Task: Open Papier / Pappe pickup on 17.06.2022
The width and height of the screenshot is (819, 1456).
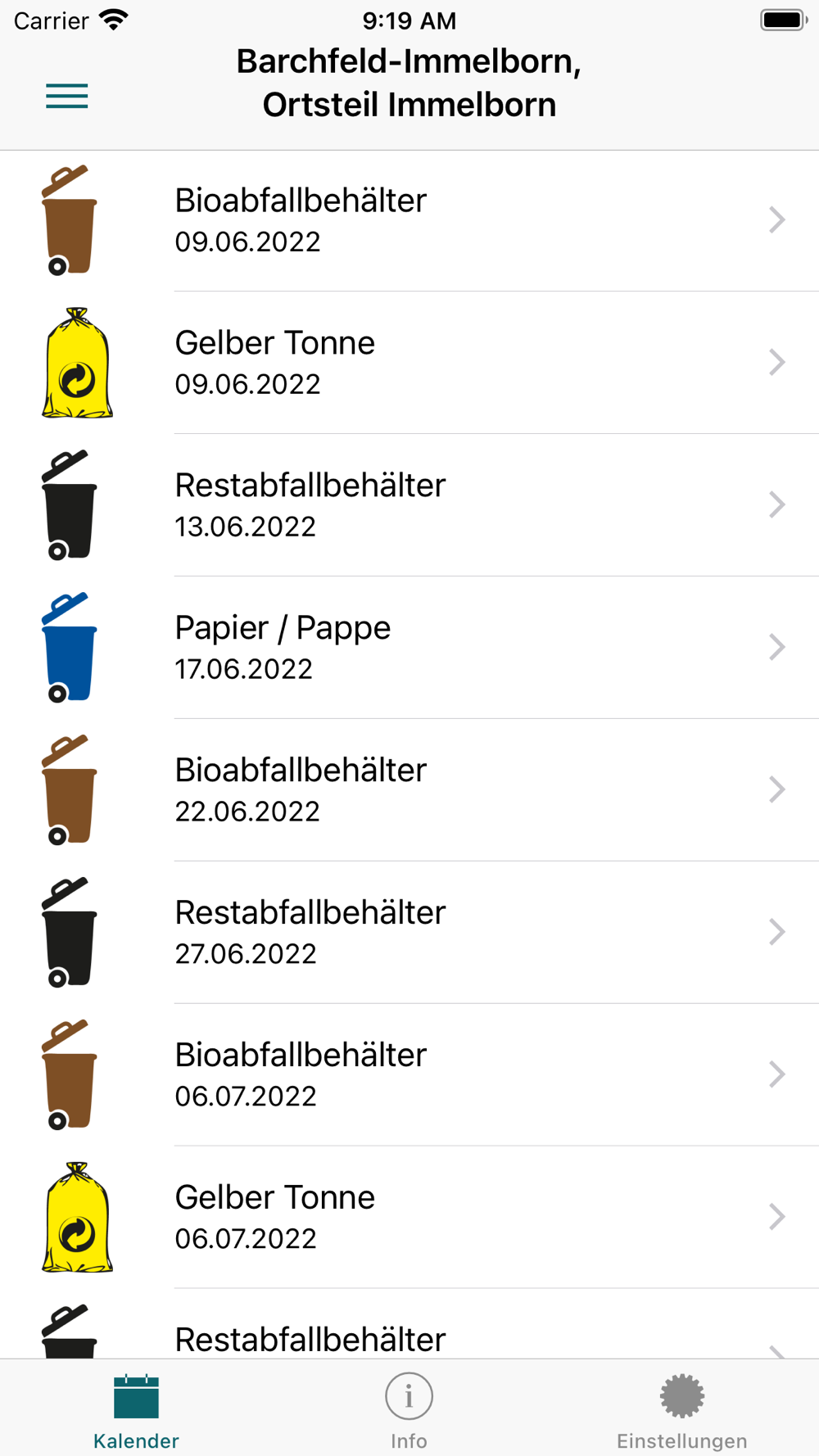Action: click(x=409, y=648)
